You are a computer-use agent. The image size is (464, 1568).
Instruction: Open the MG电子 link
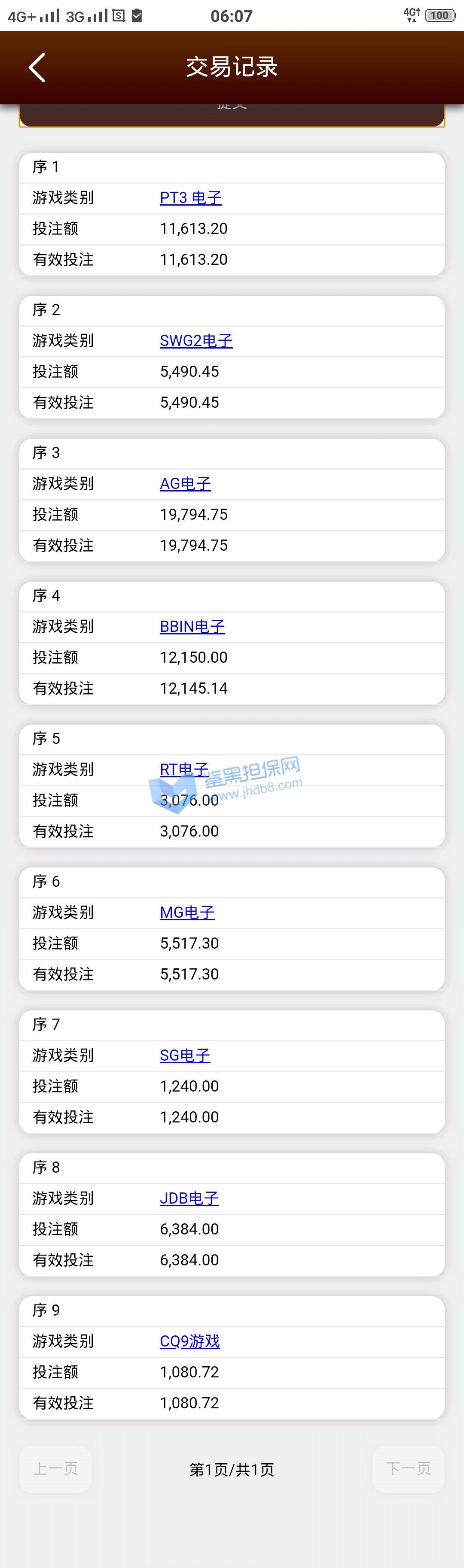click(187, 913)
